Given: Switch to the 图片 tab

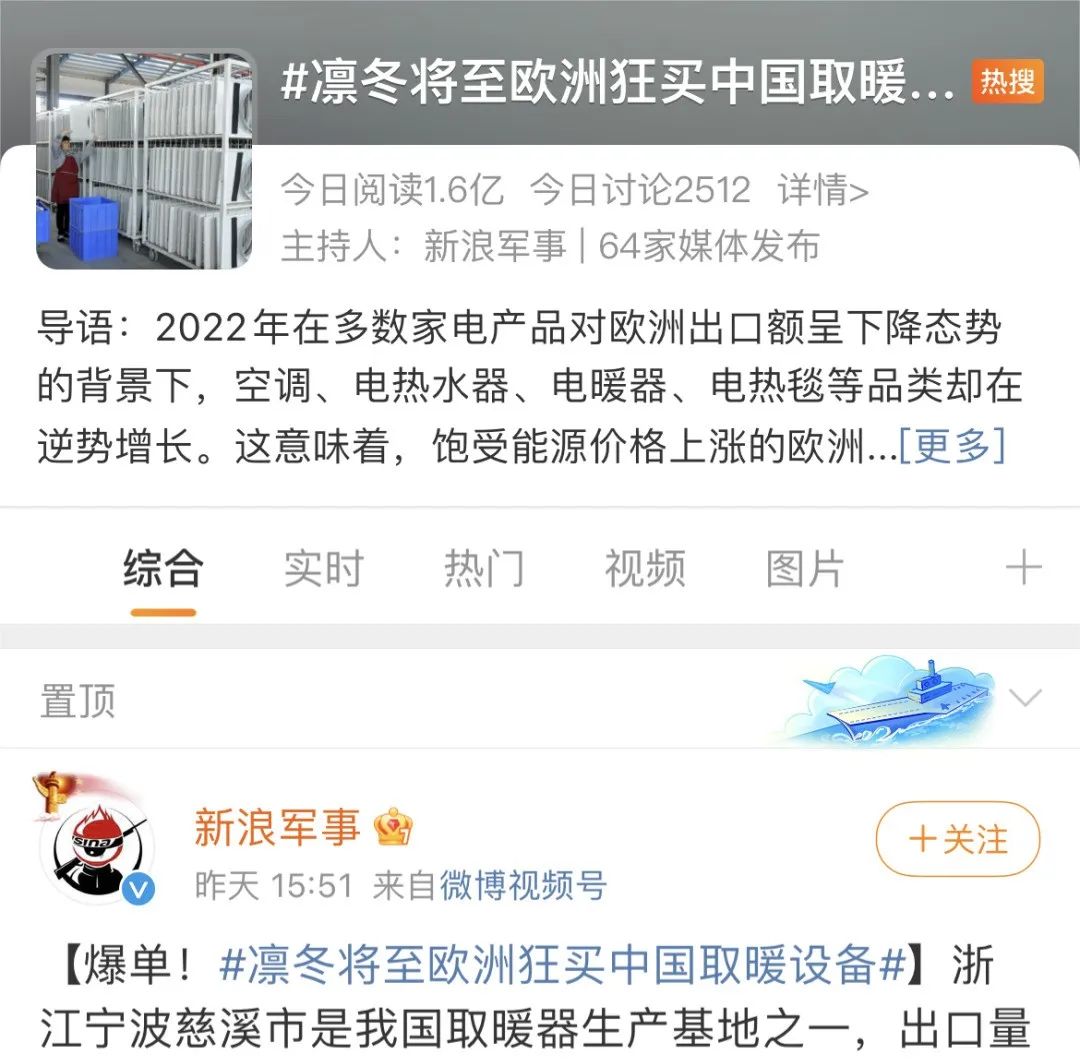Looking at the screenshot, I should [x=805, y=569].
